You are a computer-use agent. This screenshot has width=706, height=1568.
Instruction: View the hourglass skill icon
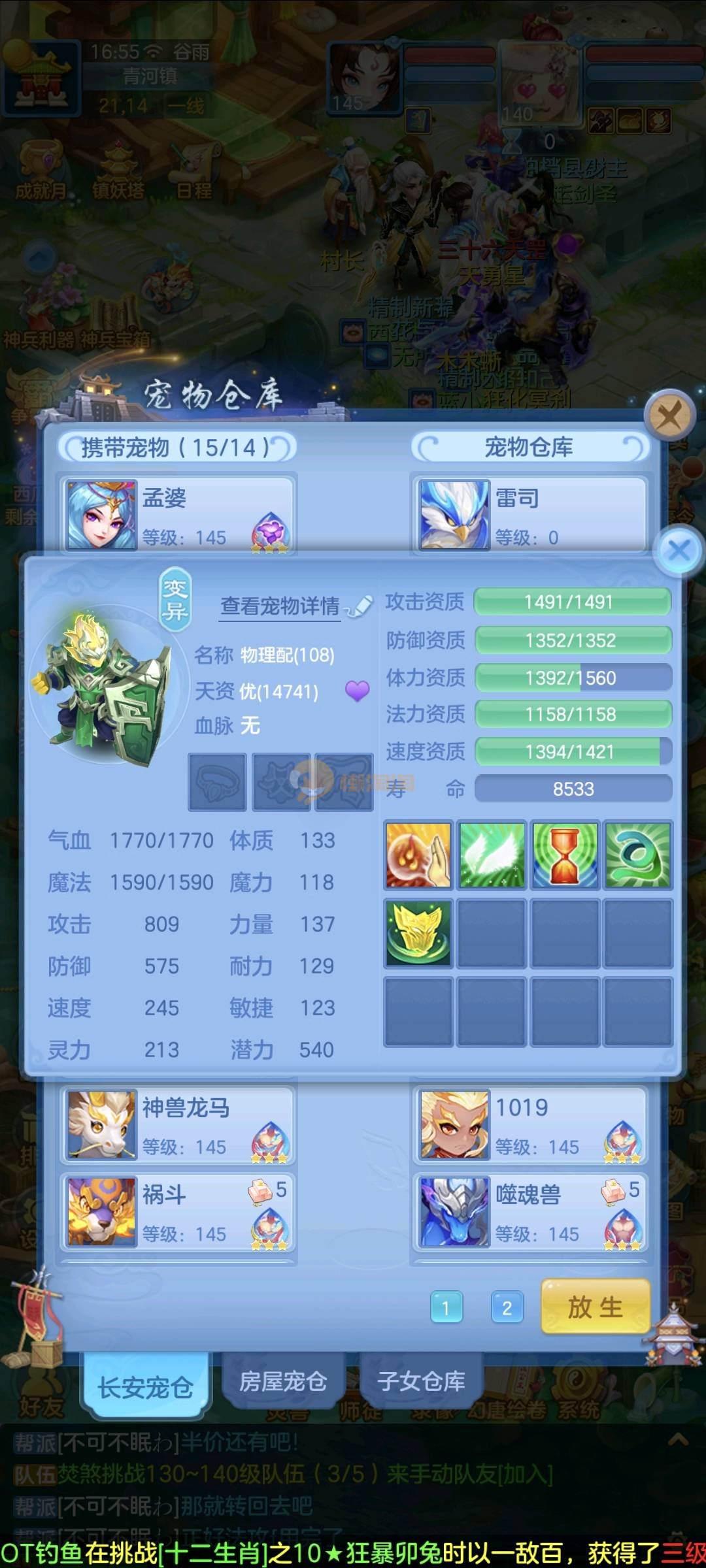click(565, 855)
